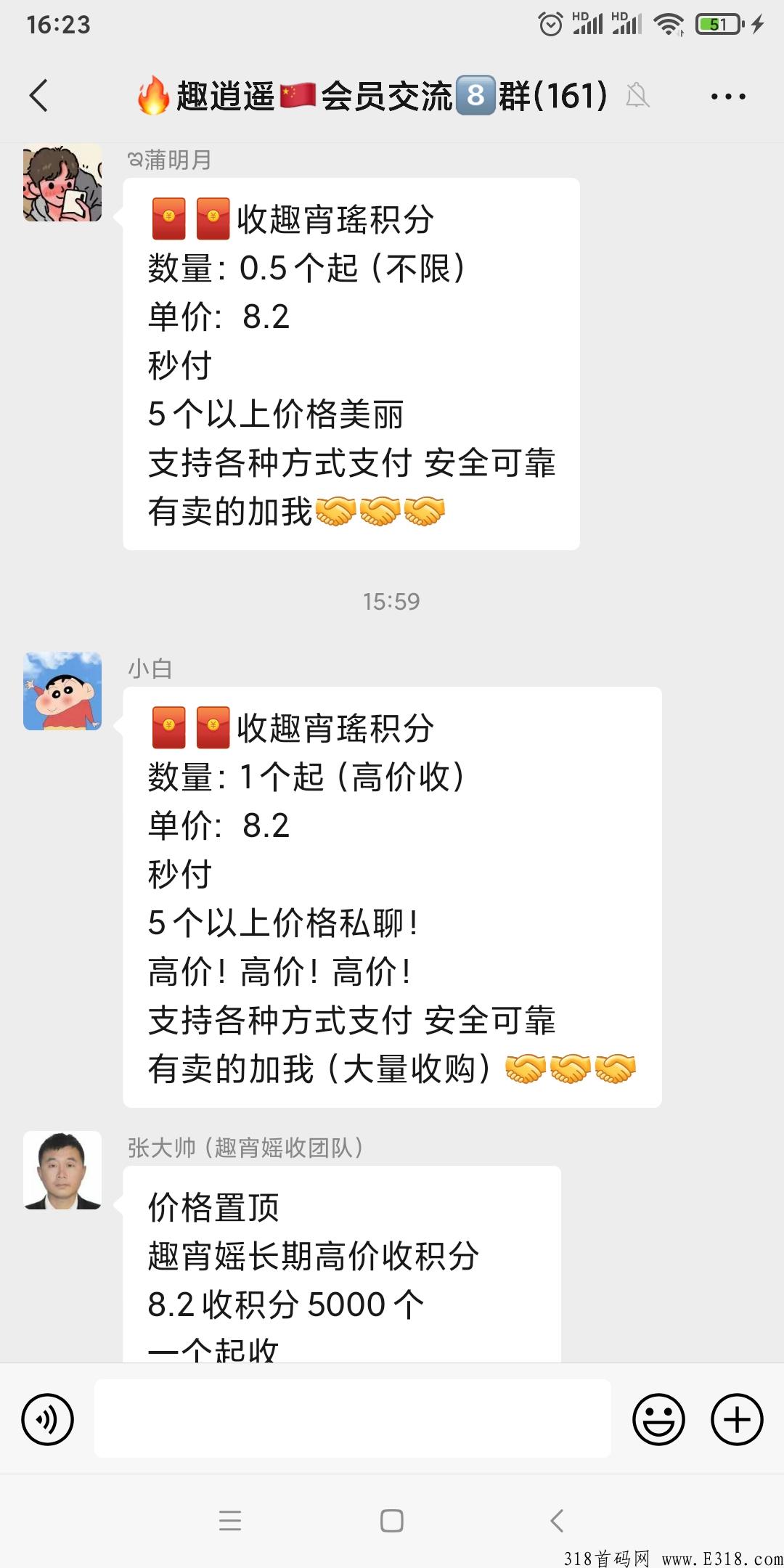
Task: Tap the system home button
Action: point(392,1521)
